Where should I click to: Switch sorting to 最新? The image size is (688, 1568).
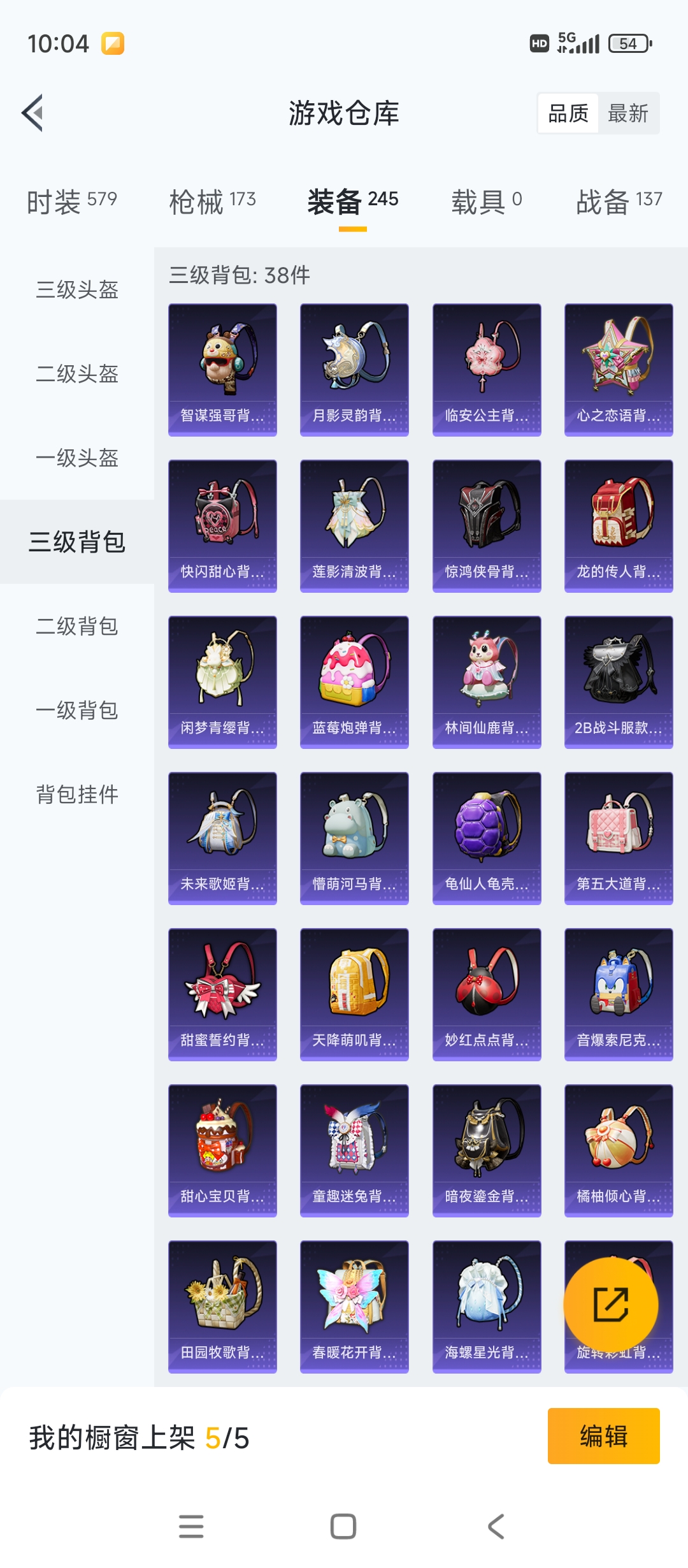pos(629,113)
